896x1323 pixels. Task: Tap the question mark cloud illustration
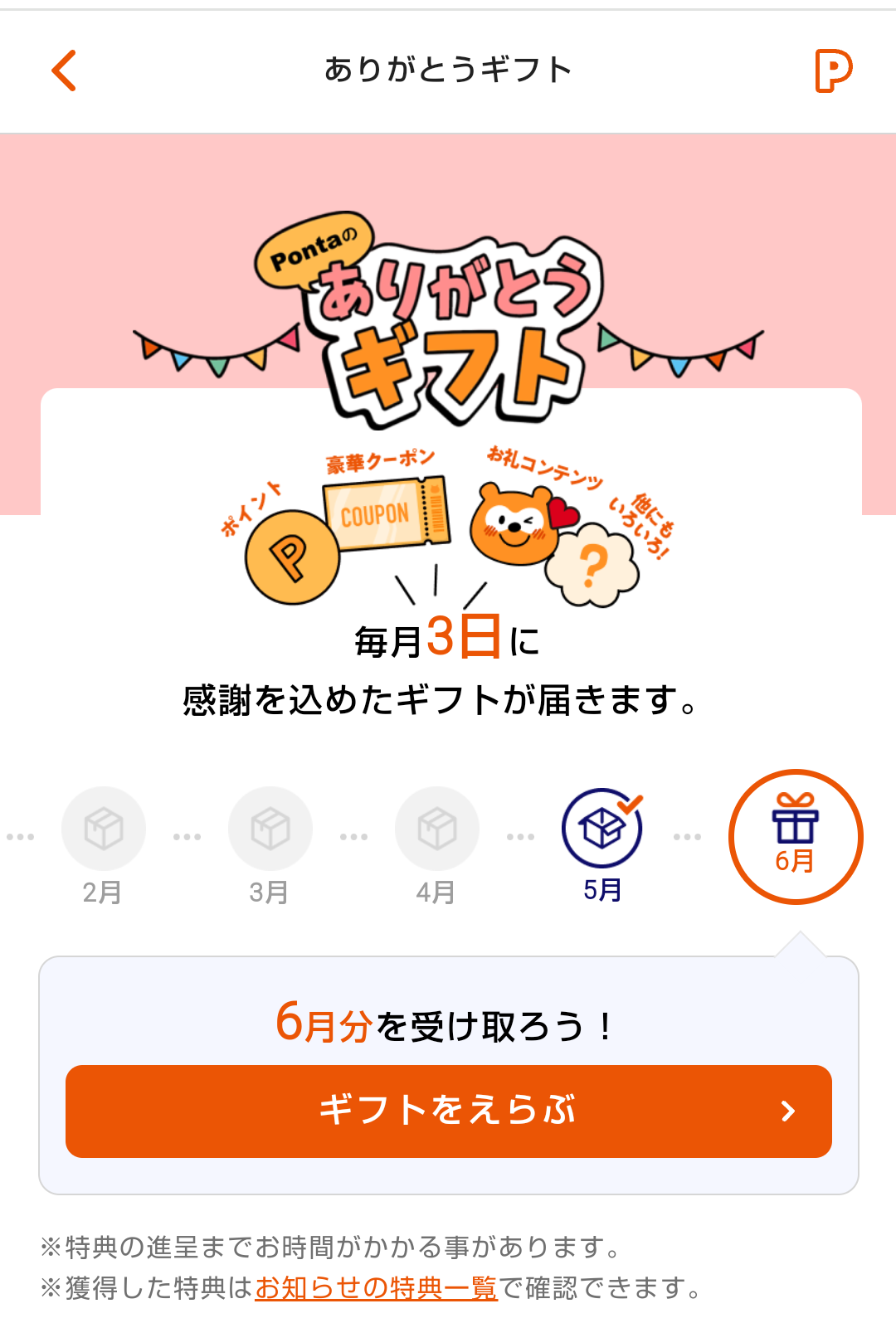click(593, 564)
